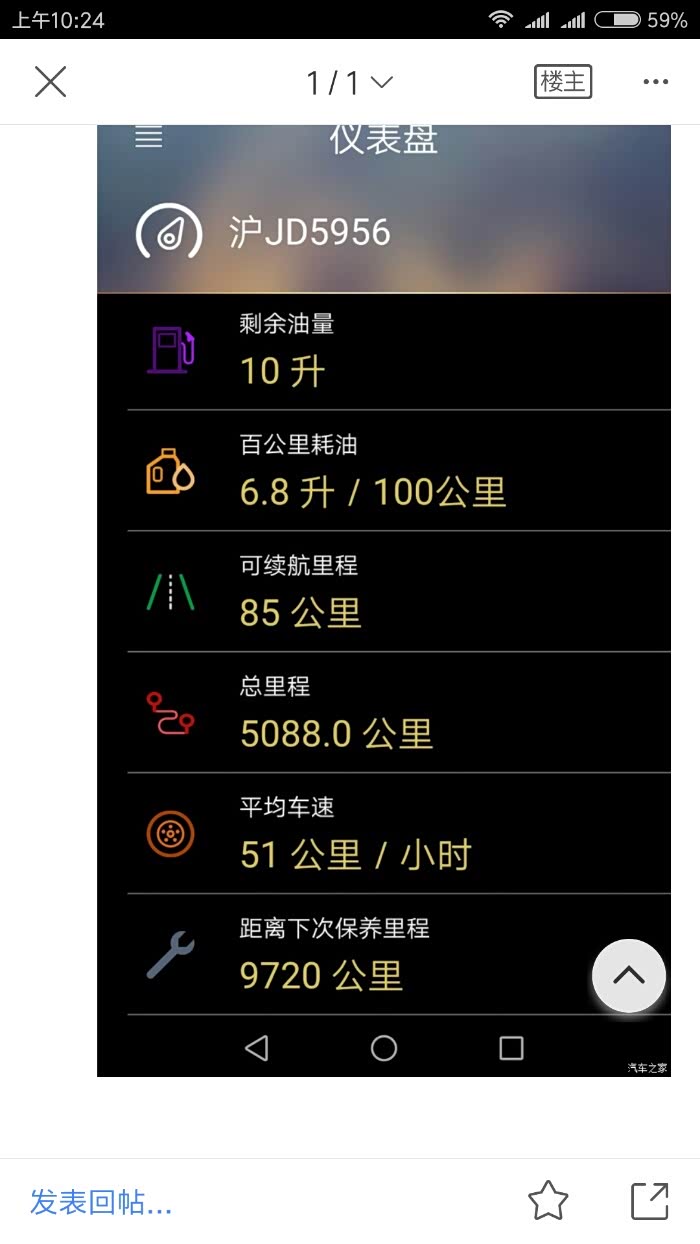
Task: Expand the 1/1 page dropdown
Action: click(350, 82)
